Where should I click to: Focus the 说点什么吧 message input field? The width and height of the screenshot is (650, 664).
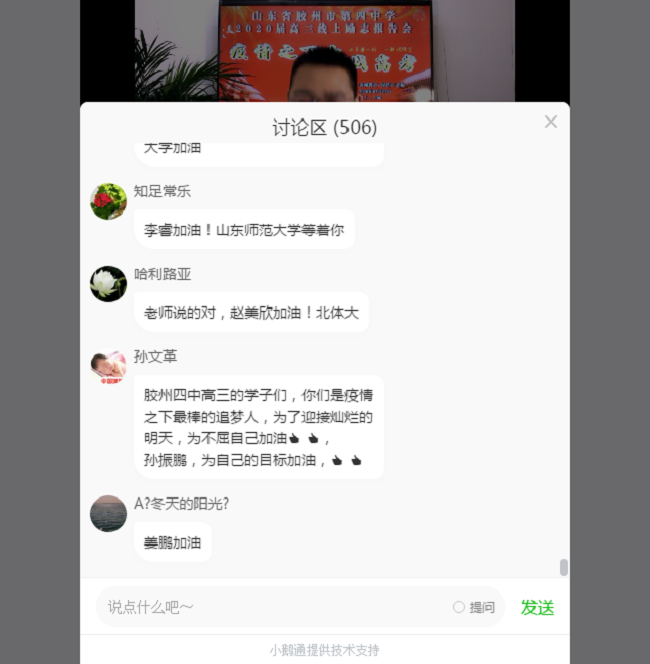coord(270,607)
